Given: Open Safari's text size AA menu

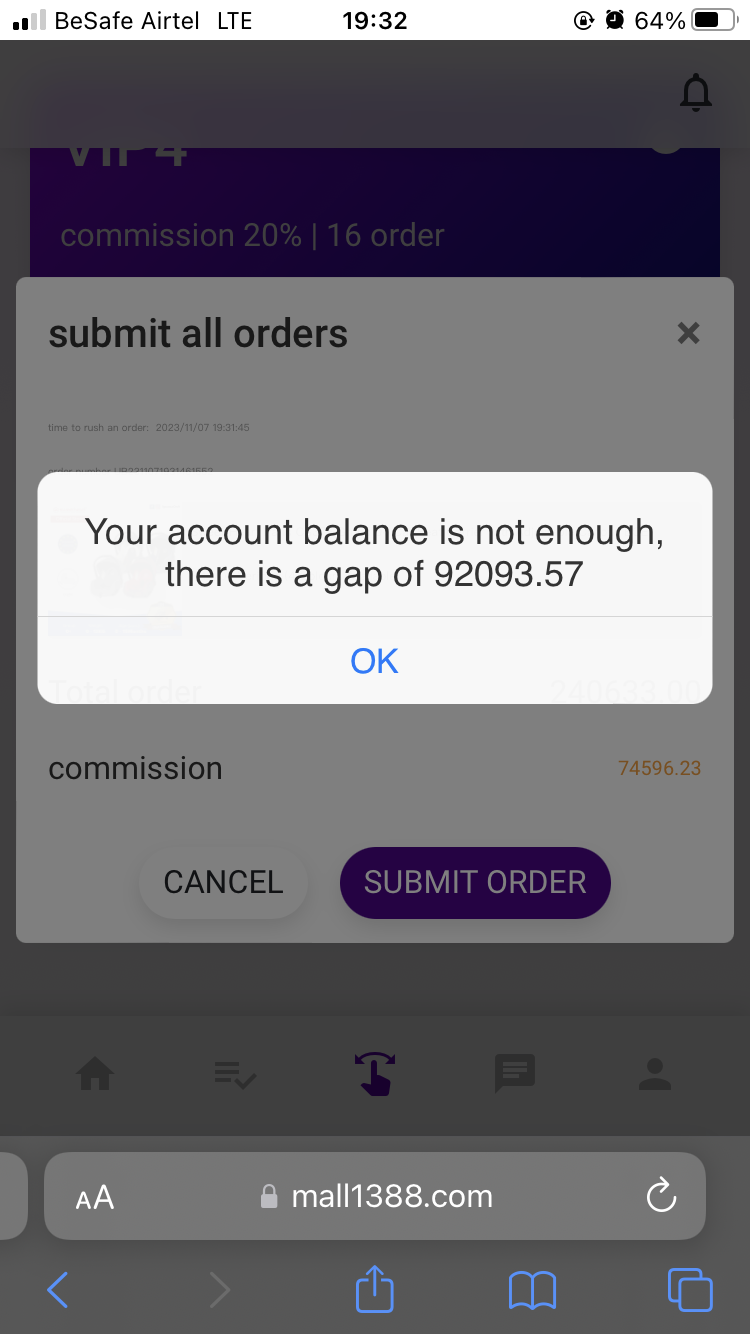Looking at the screenshot, I should [x=95, y=1197].
